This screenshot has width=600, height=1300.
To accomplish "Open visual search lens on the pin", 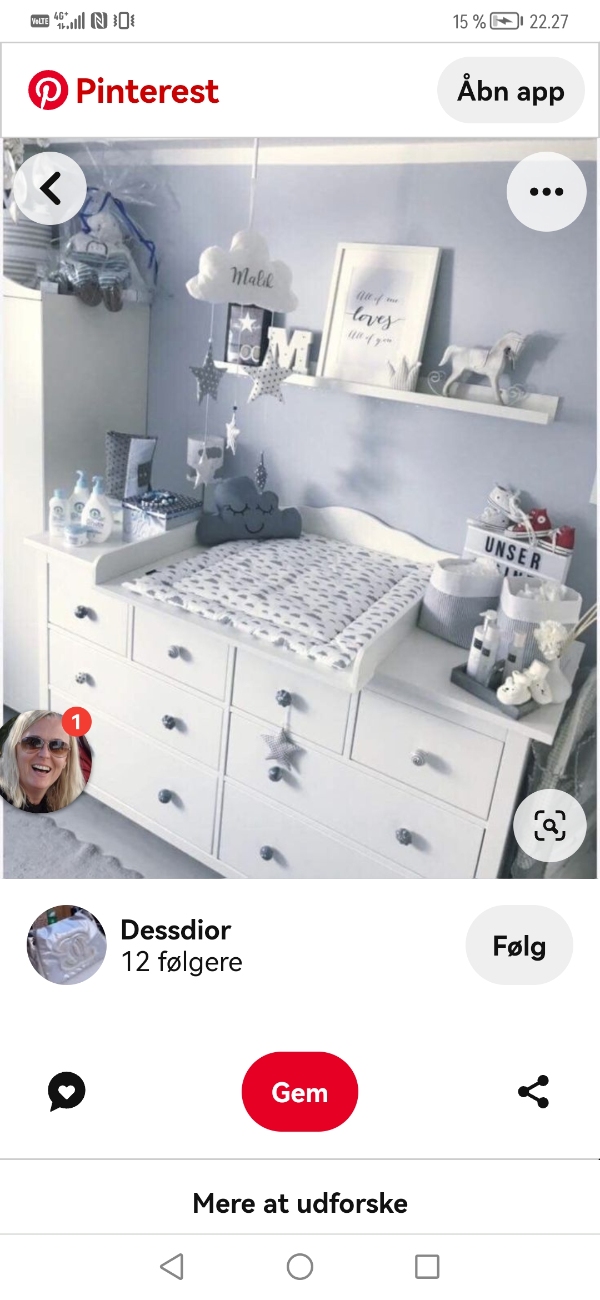I will (549, 826).
